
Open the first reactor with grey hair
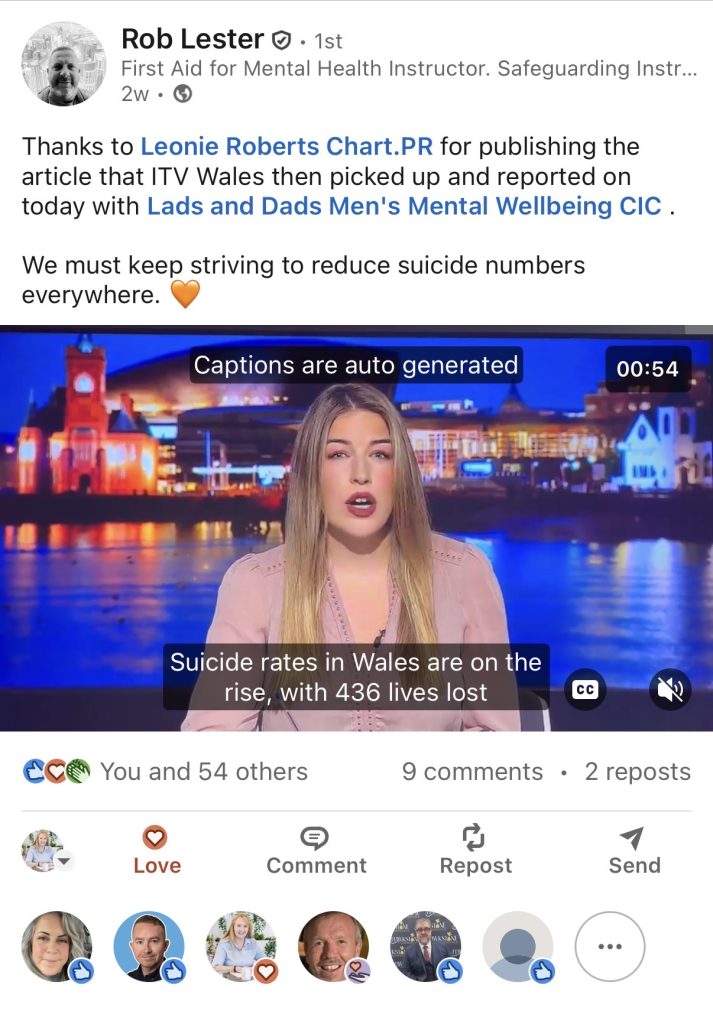[57, 946]
